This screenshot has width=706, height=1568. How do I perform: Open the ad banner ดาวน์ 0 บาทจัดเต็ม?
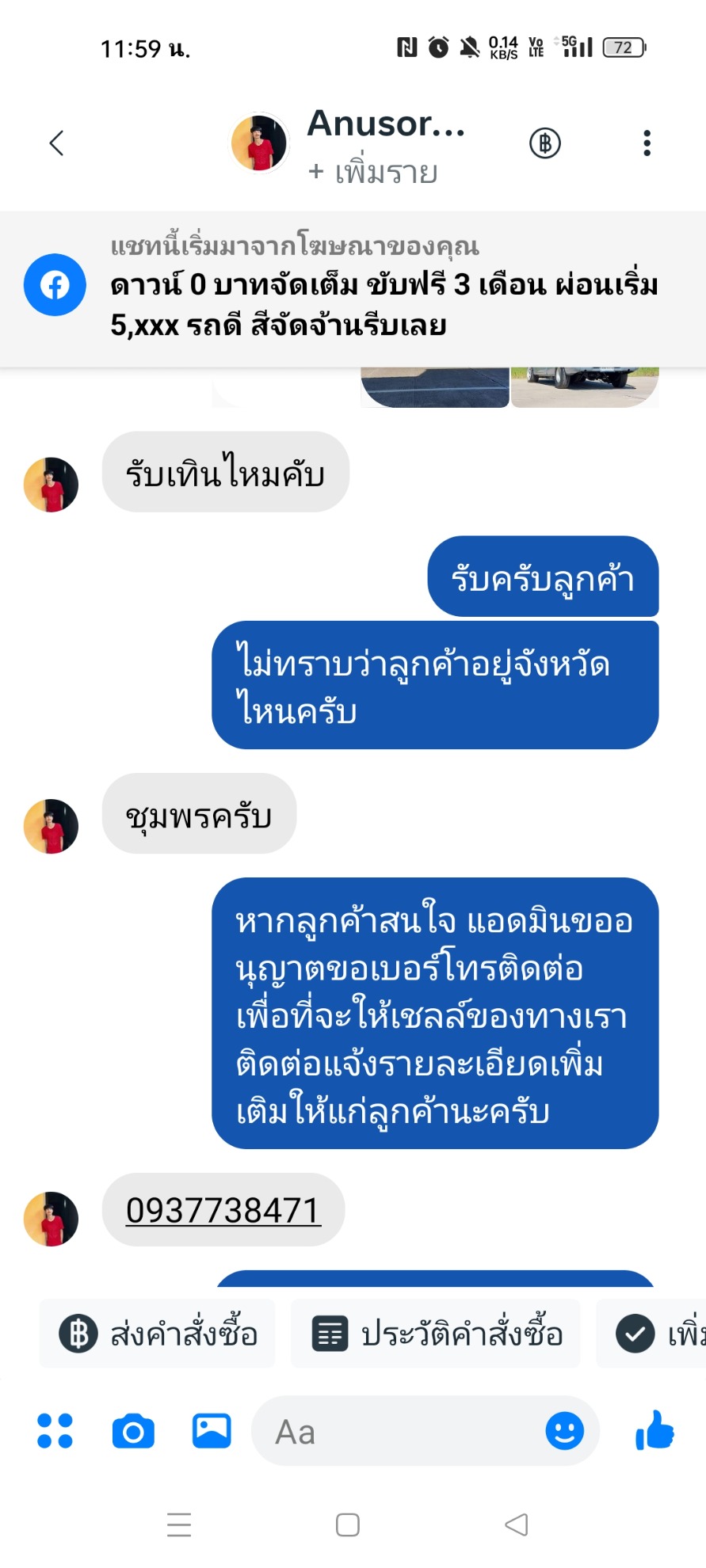(x=384, y=305)
